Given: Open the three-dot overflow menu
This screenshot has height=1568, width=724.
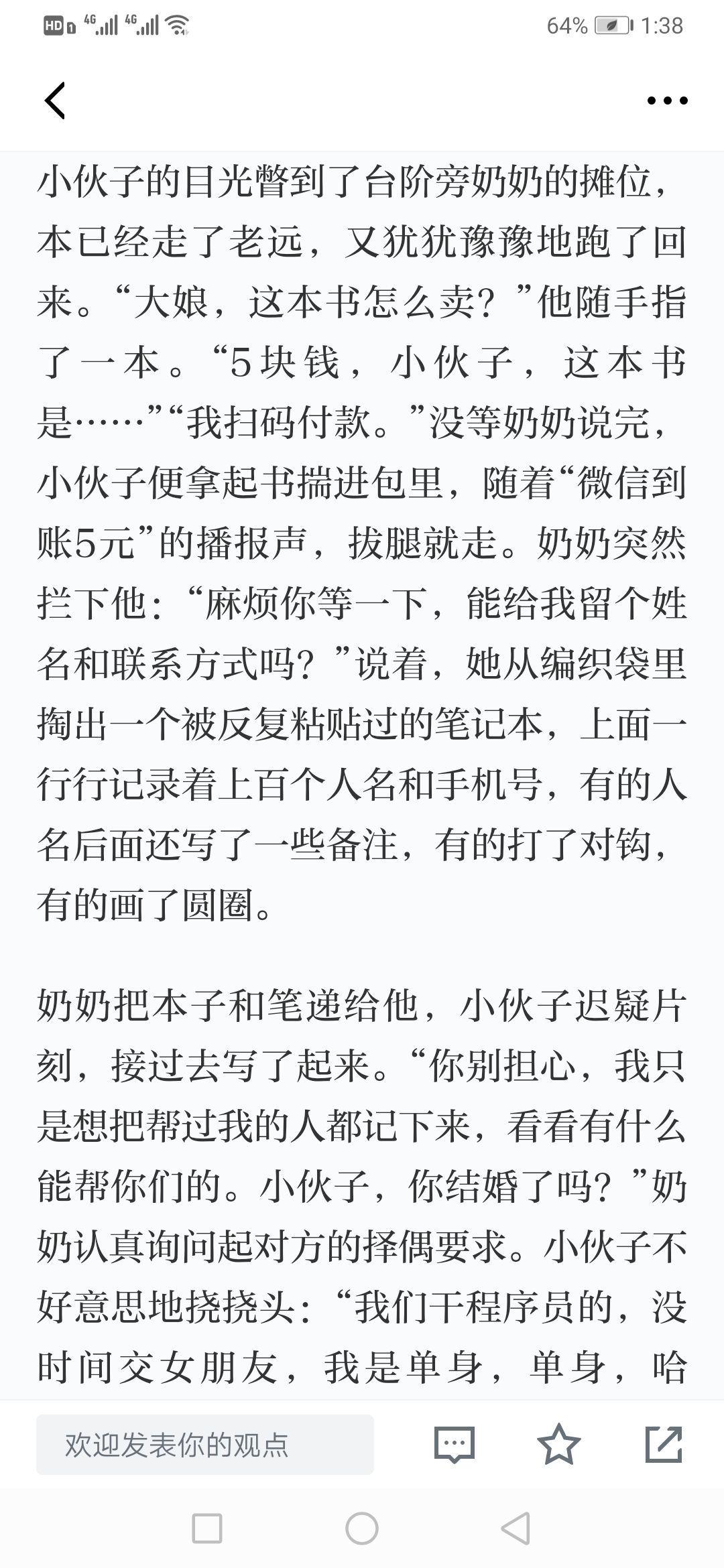Looking at the screenshot, I should pyautogui.click(x=667, y=101).
